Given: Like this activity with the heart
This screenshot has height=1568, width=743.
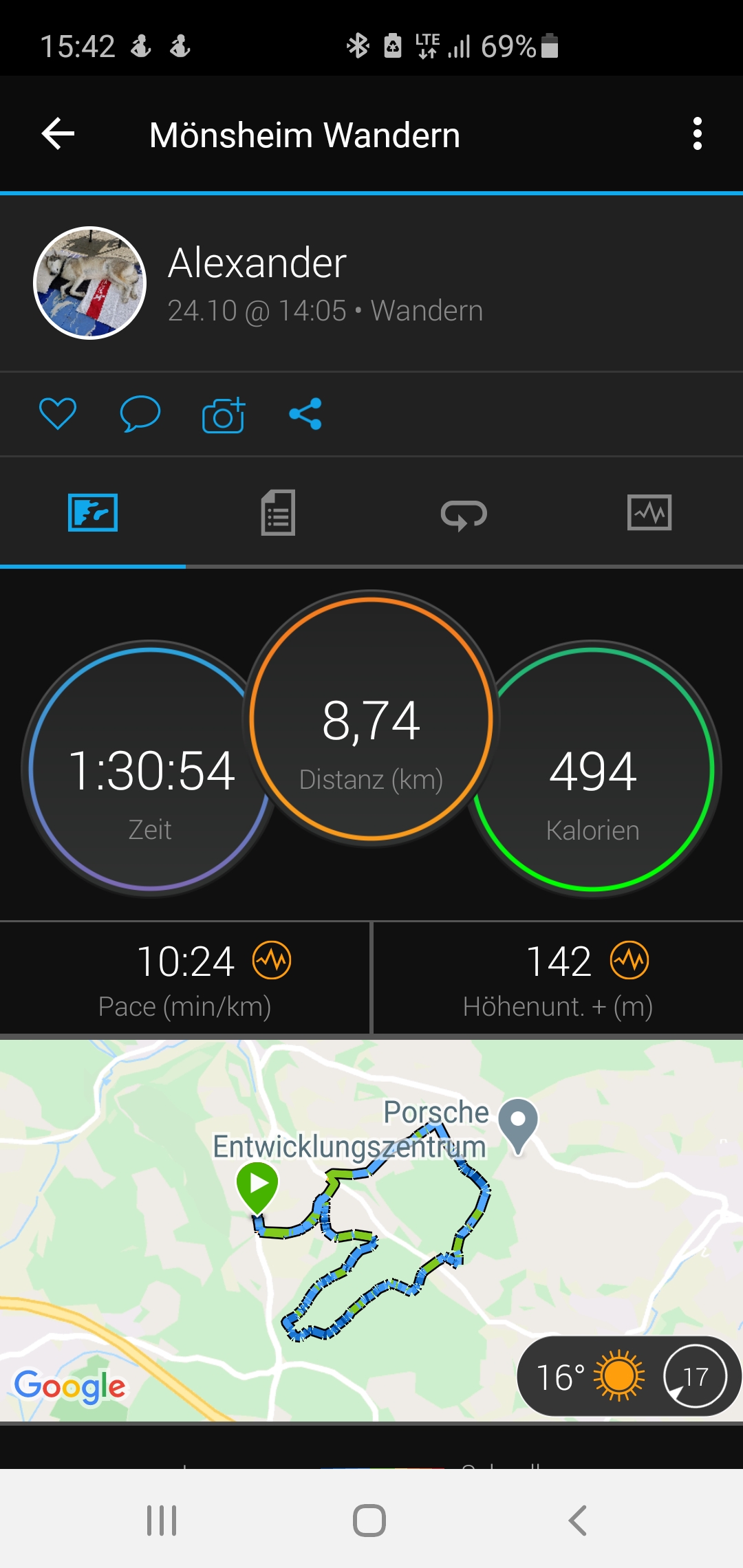Looking at the screenshot, I should click(58, 414).
